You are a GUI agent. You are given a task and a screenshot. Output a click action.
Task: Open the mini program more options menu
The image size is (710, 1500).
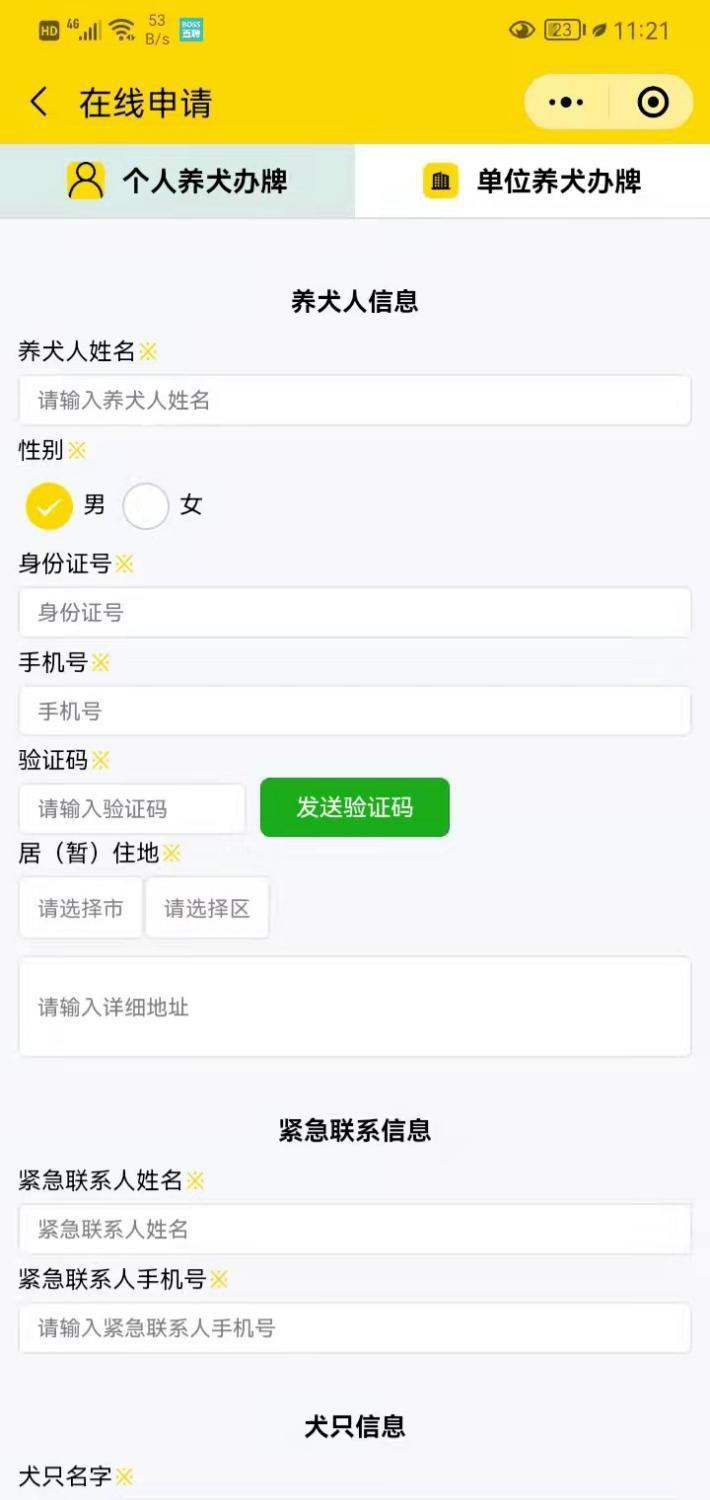(x=567, y=102)
